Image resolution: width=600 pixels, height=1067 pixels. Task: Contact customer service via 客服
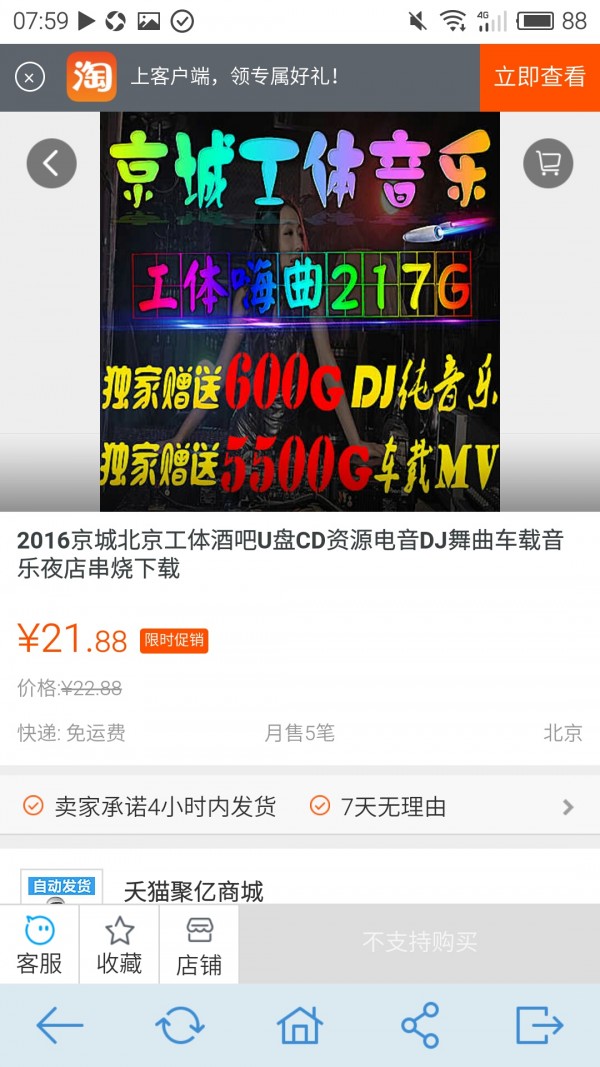(x=39, y=945)
